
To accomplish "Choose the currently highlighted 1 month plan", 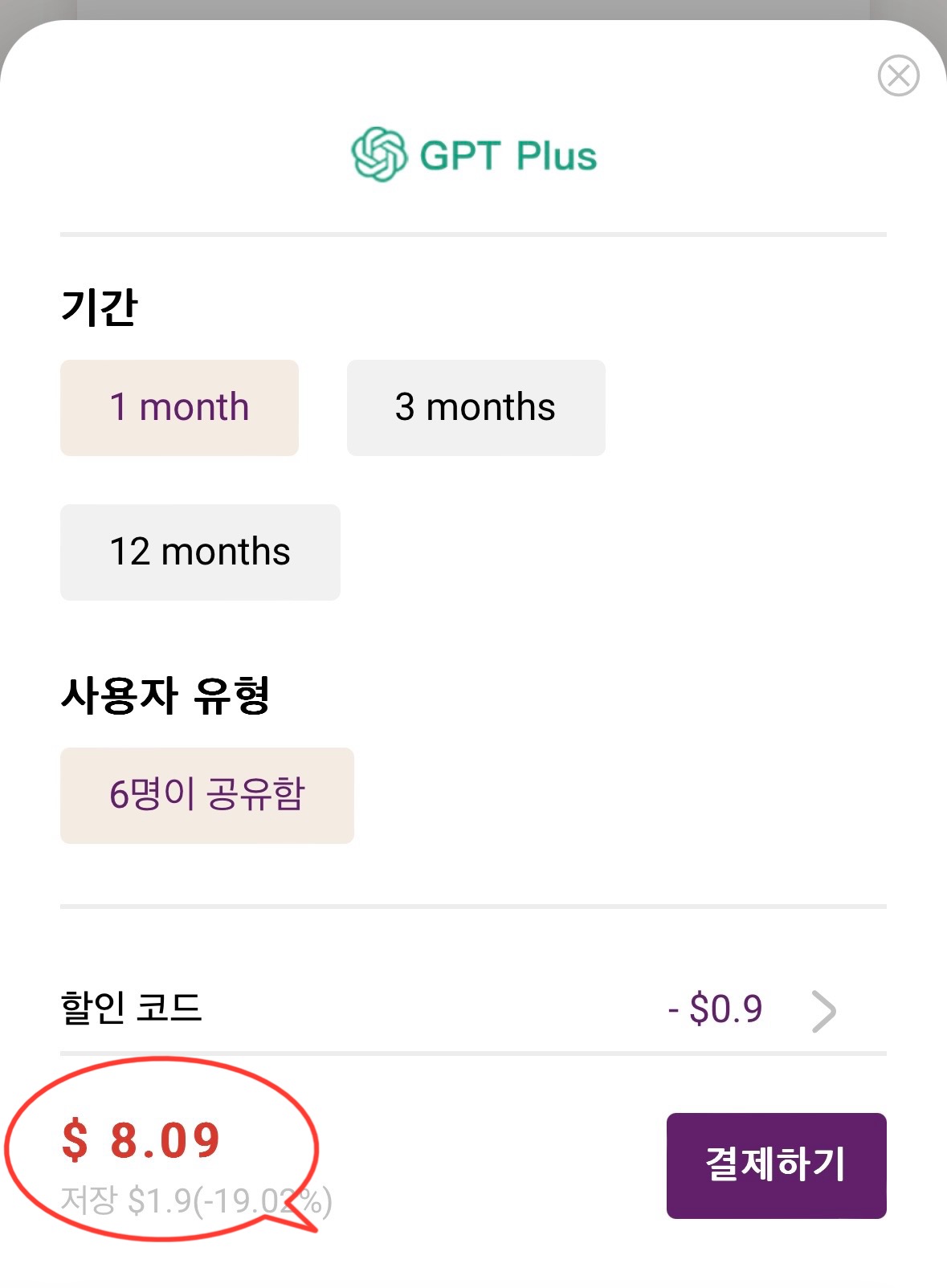I will [x=178, y=407].
